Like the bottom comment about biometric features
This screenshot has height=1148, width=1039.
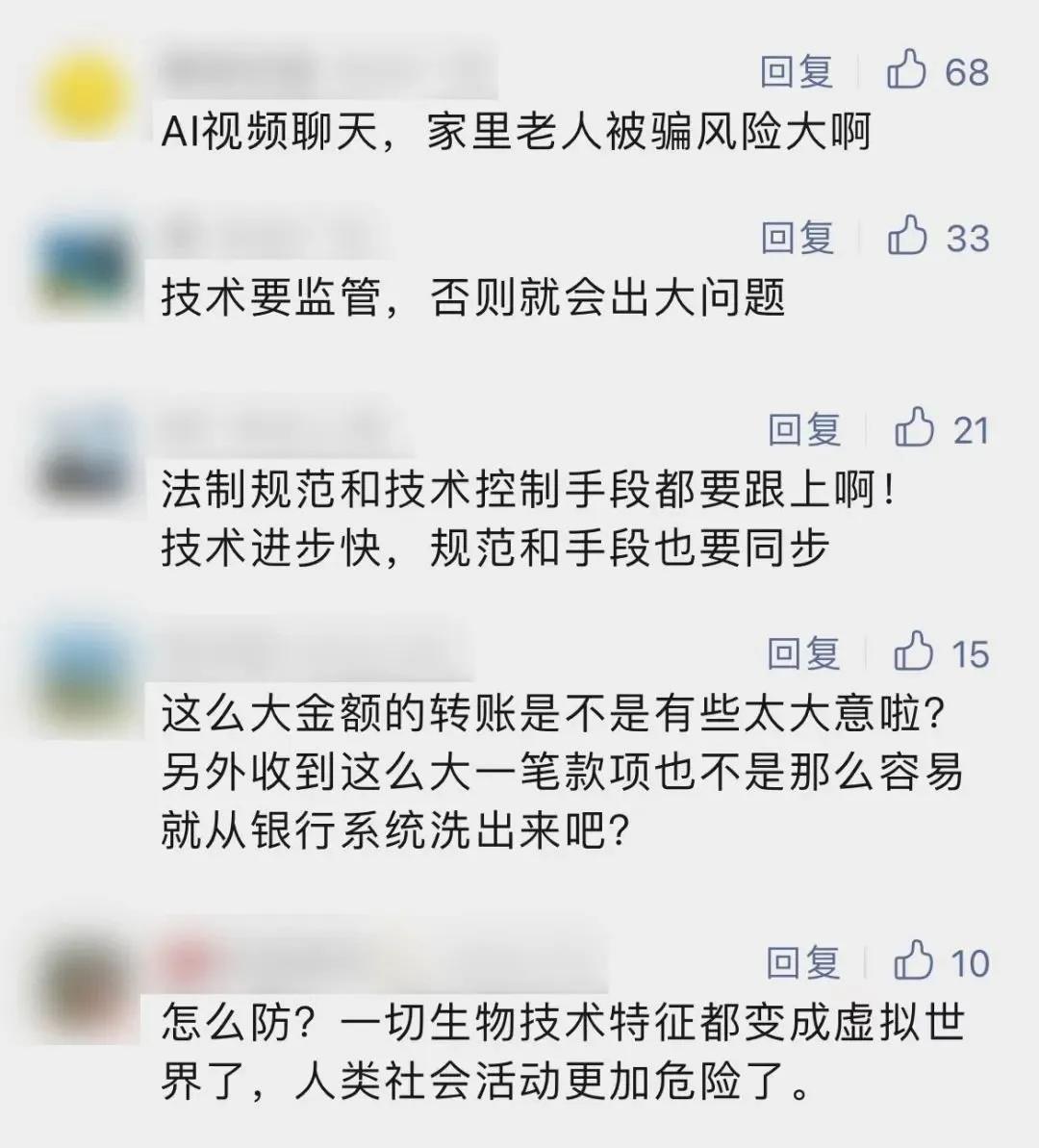(x=915, y=963)
